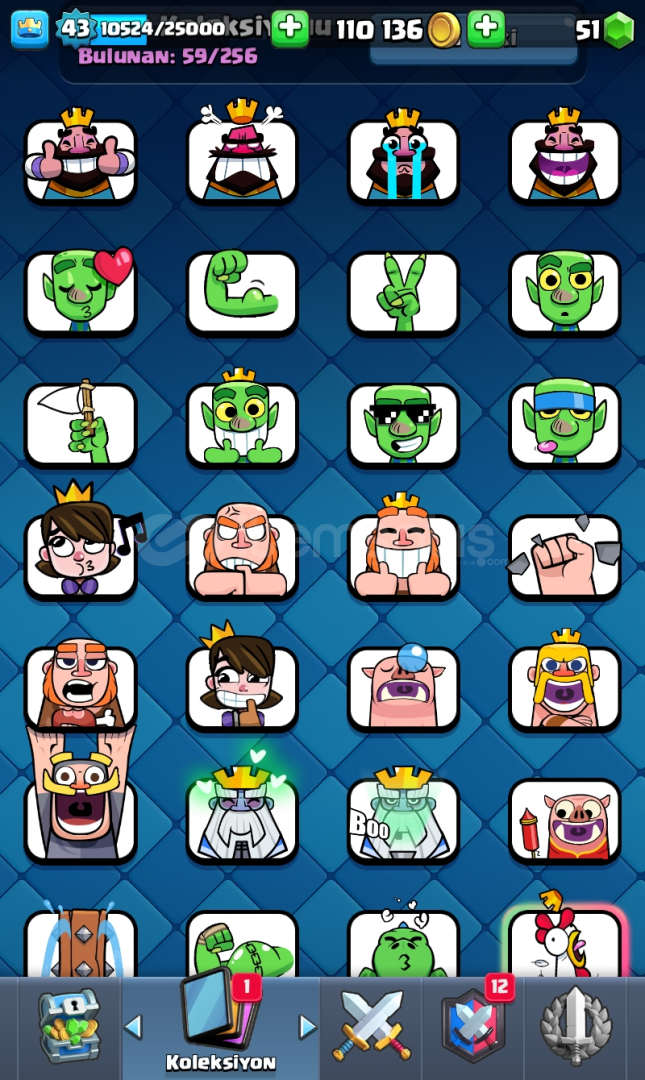Pick the white flag goblin emote

tap(80, 423)
